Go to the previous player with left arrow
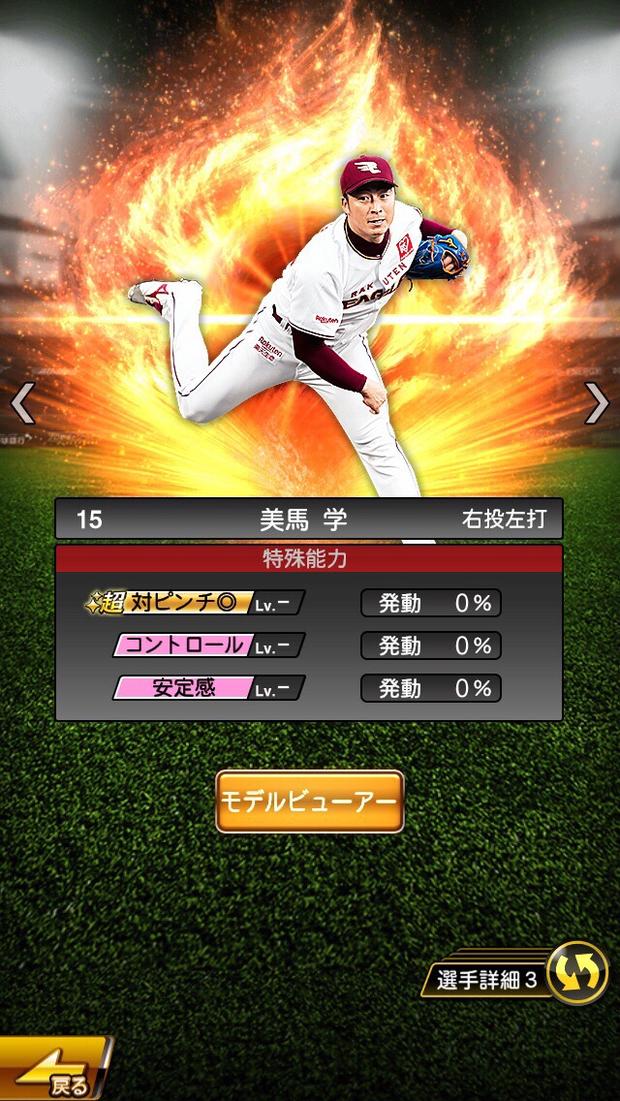 [x=22, y=403]
